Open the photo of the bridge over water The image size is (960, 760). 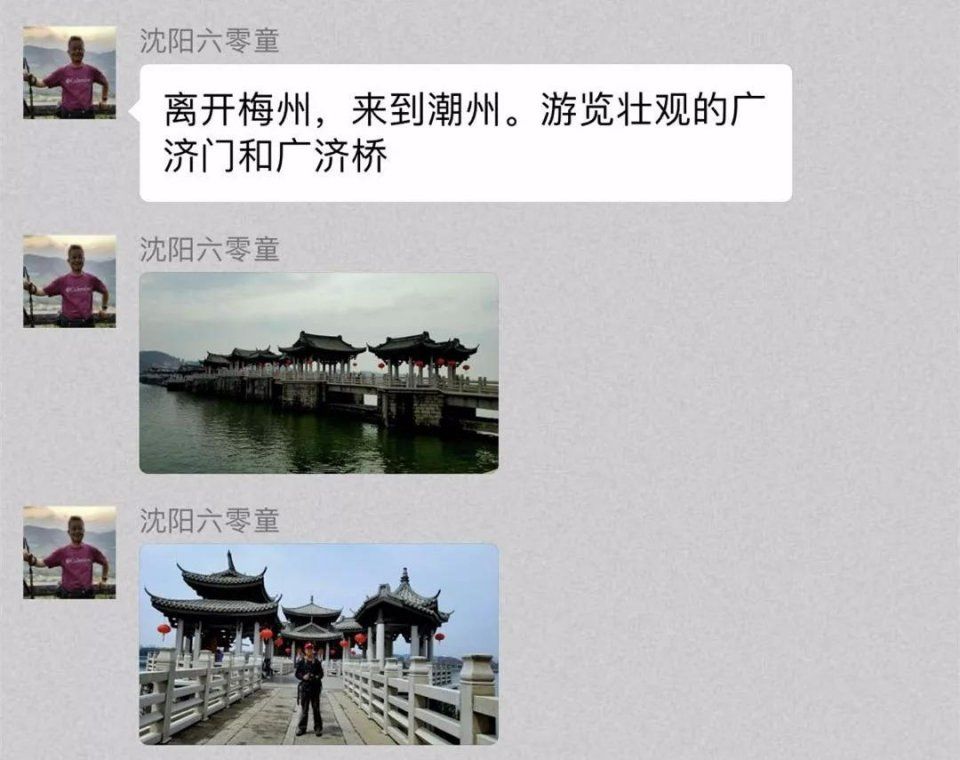pos(318,373)
